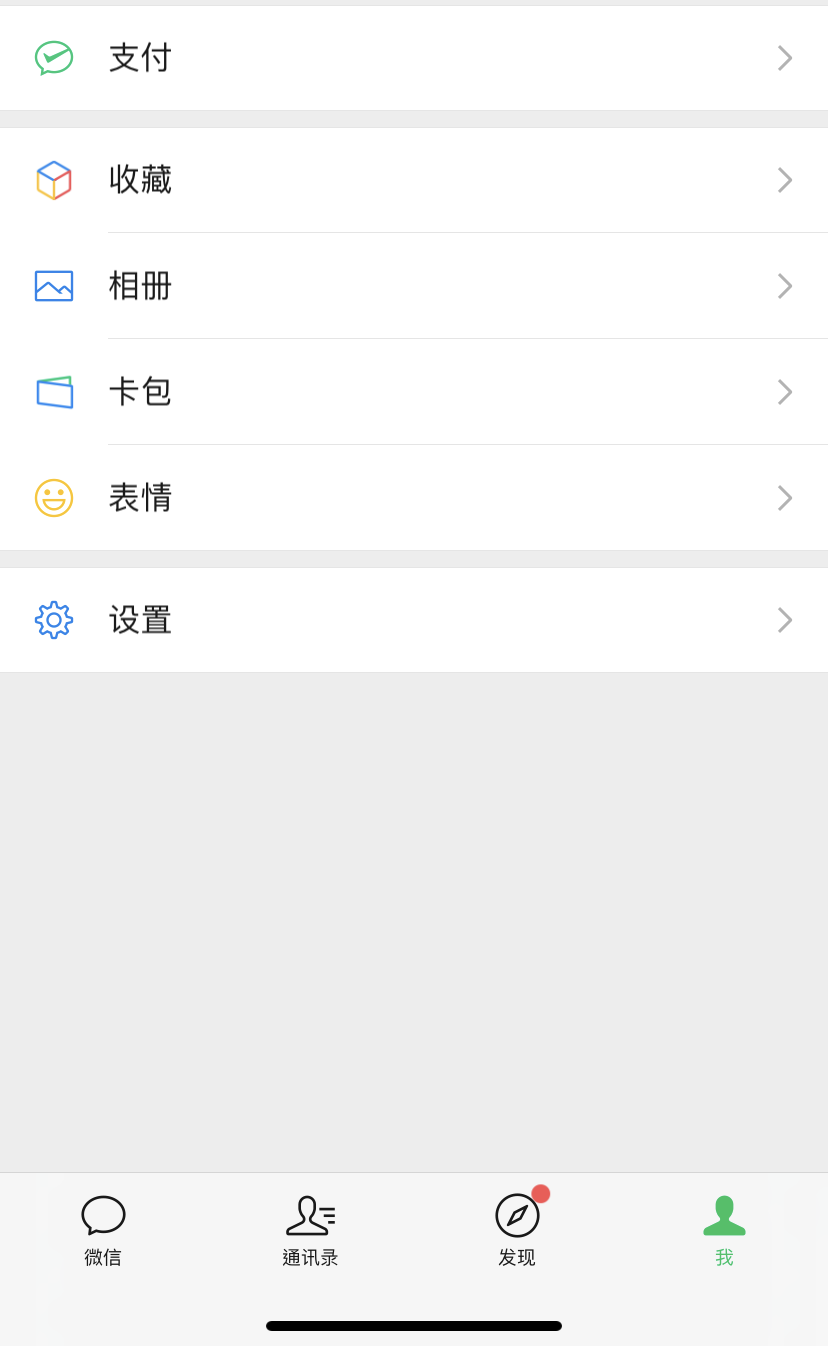This screenshot has width=828, height=1346.
Task: Go to 相册 (Album)
Action: 414,286
